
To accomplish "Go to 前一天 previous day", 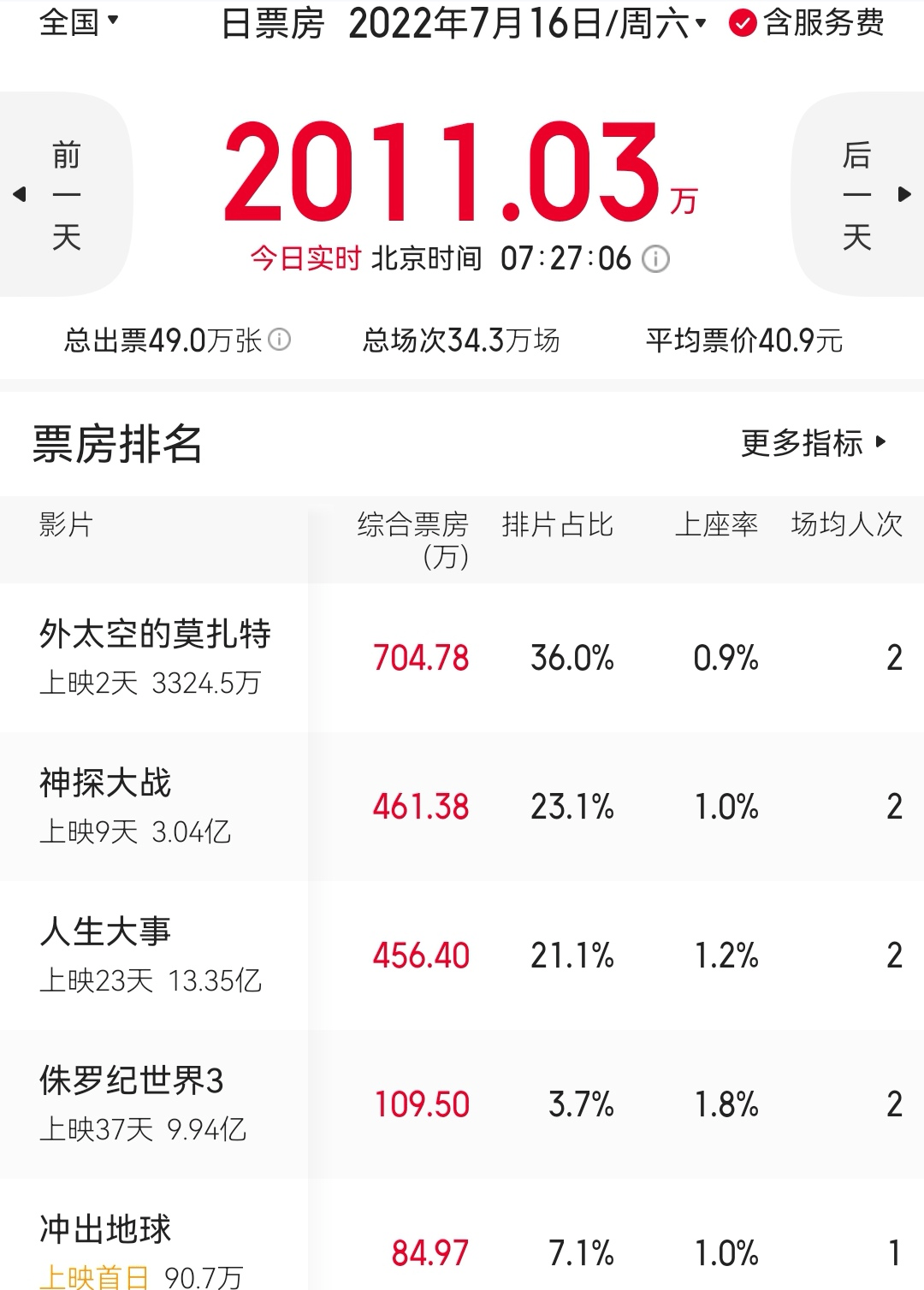I will pos(67,195).
